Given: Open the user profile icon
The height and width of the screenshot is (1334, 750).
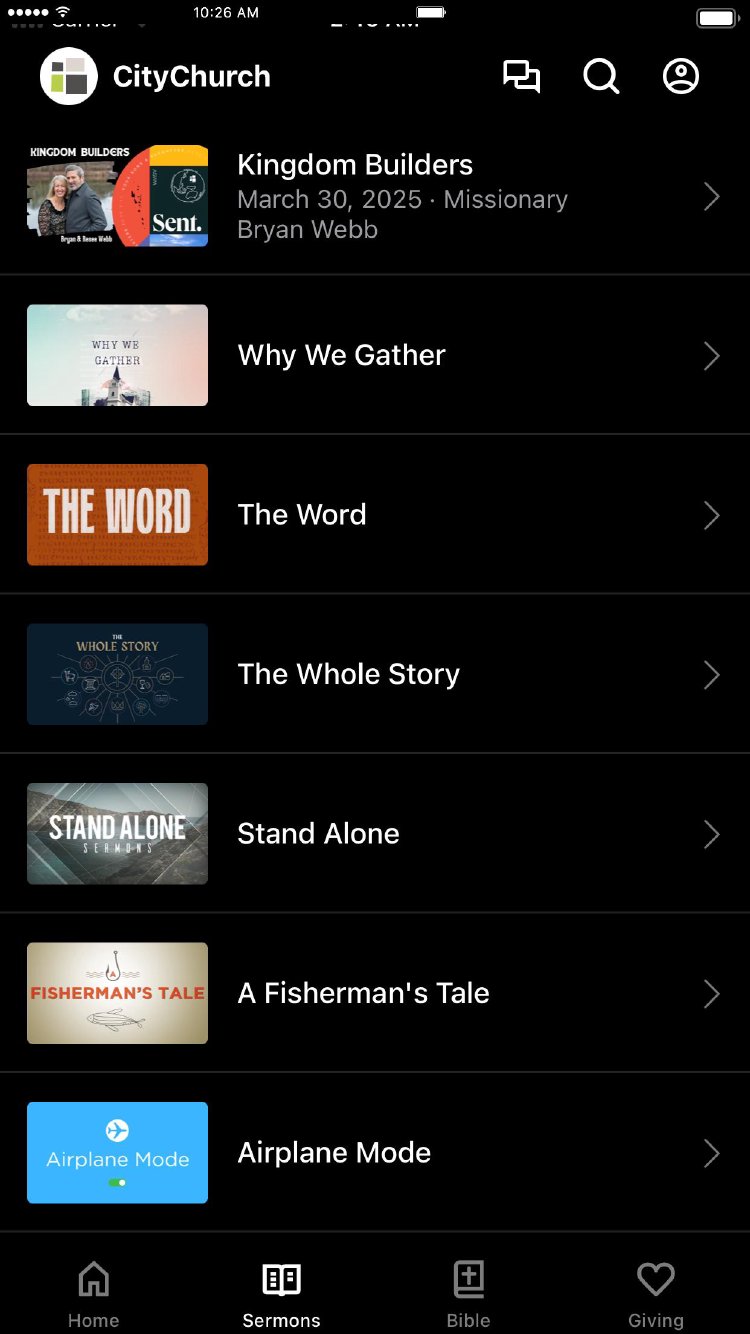Looking at the screenshot, I should point(681,77).
